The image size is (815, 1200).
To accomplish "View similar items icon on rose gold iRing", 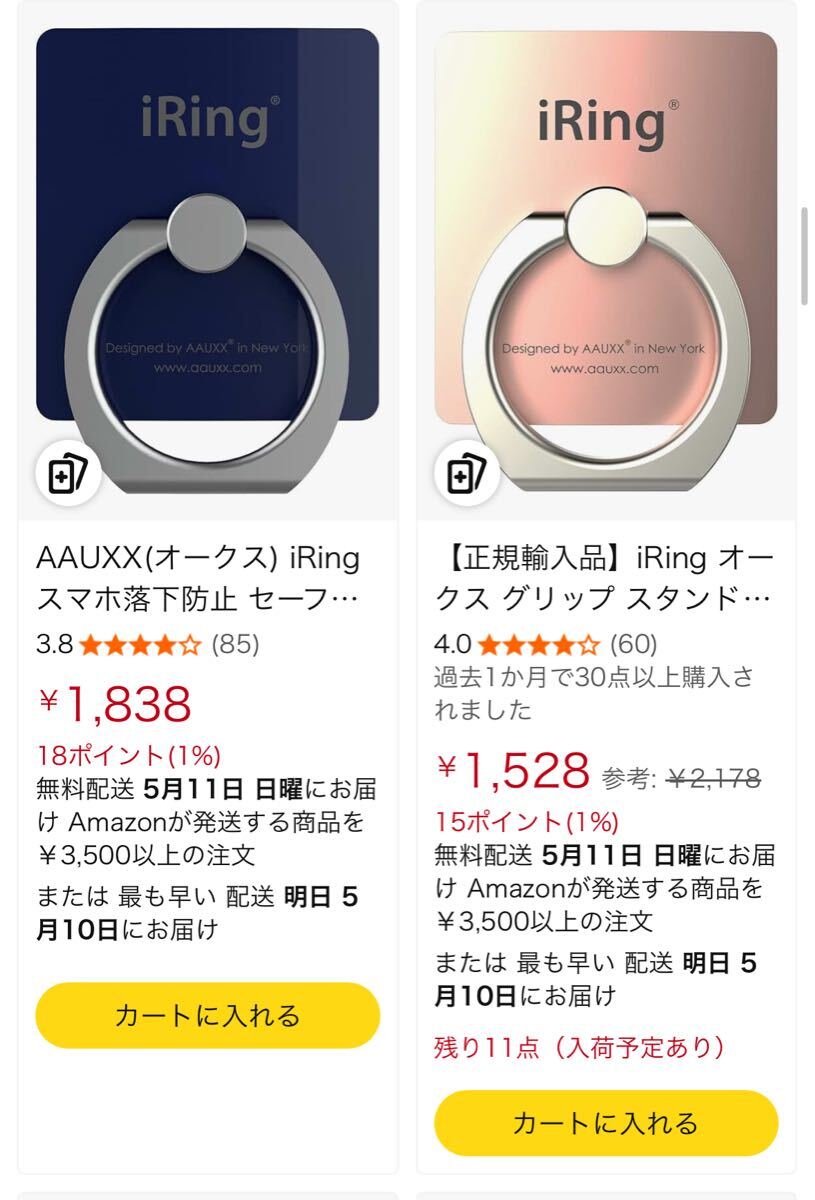I will [467, 475].
